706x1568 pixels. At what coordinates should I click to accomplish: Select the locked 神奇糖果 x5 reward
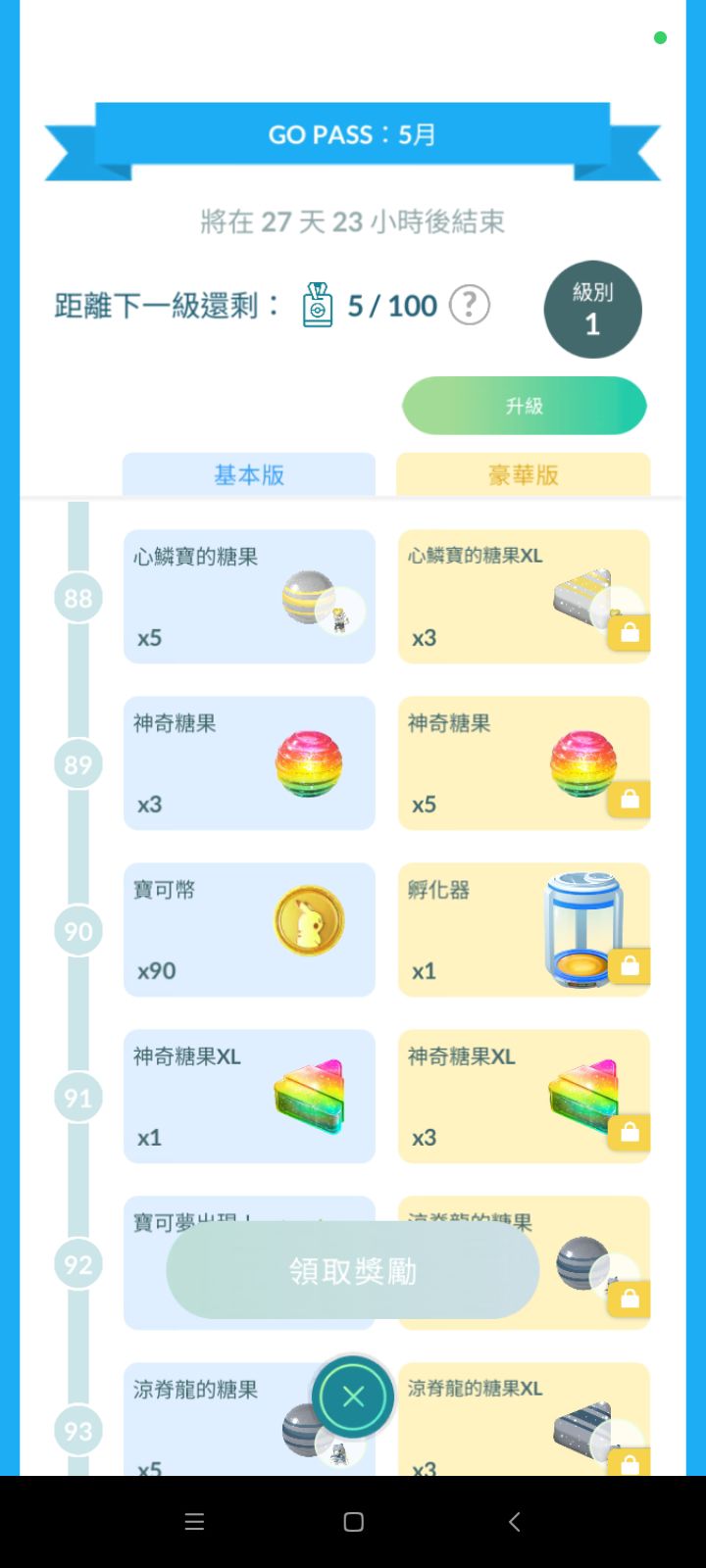524,763
